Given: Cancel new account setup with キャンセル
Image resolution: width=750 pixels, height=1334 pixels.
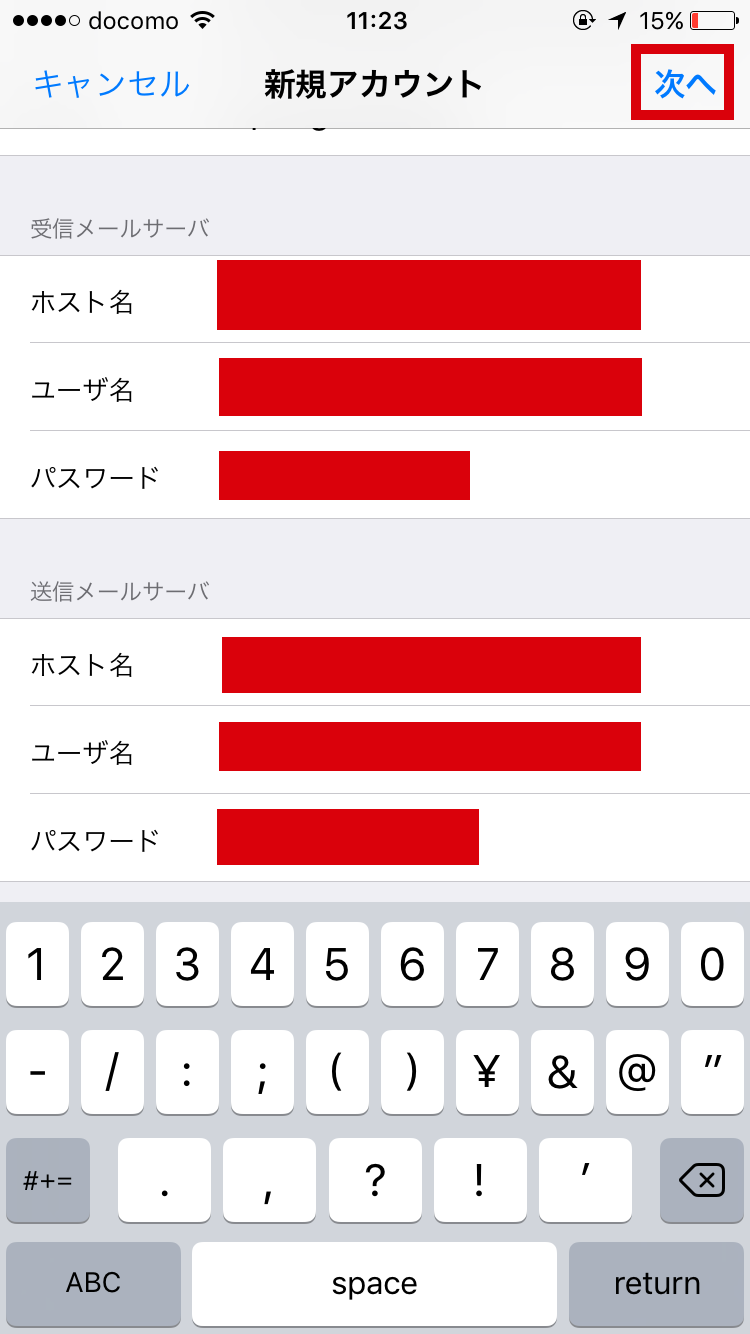Looking at the screenshot, I should tap(111, 84).
